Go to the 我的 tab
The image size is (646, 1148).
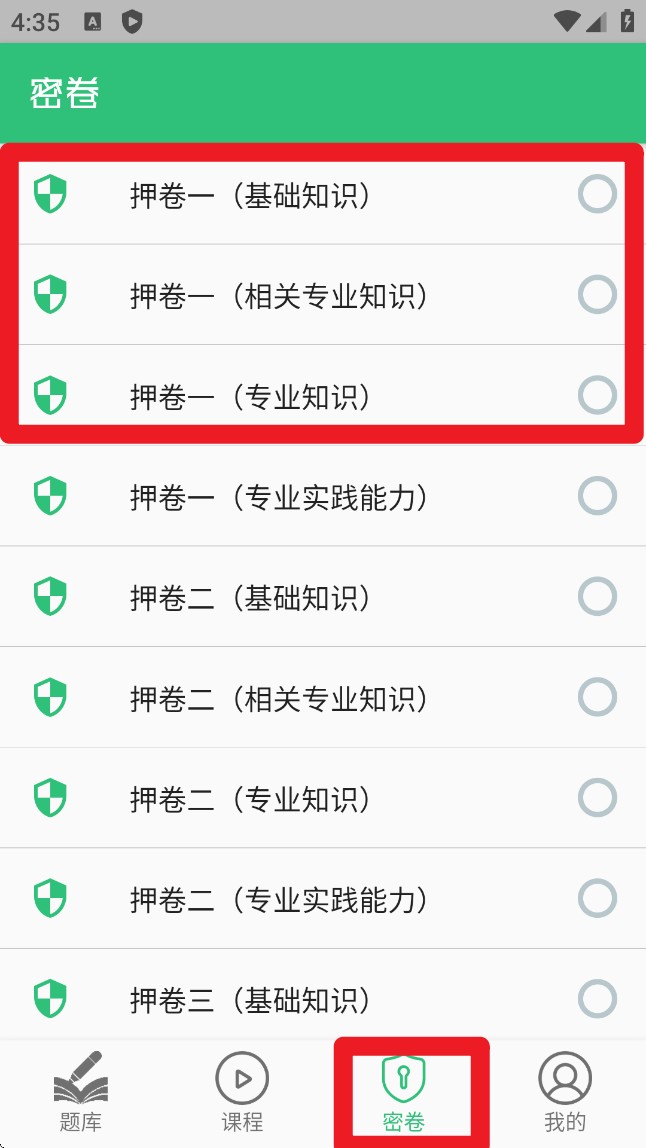click(565, 1092)
